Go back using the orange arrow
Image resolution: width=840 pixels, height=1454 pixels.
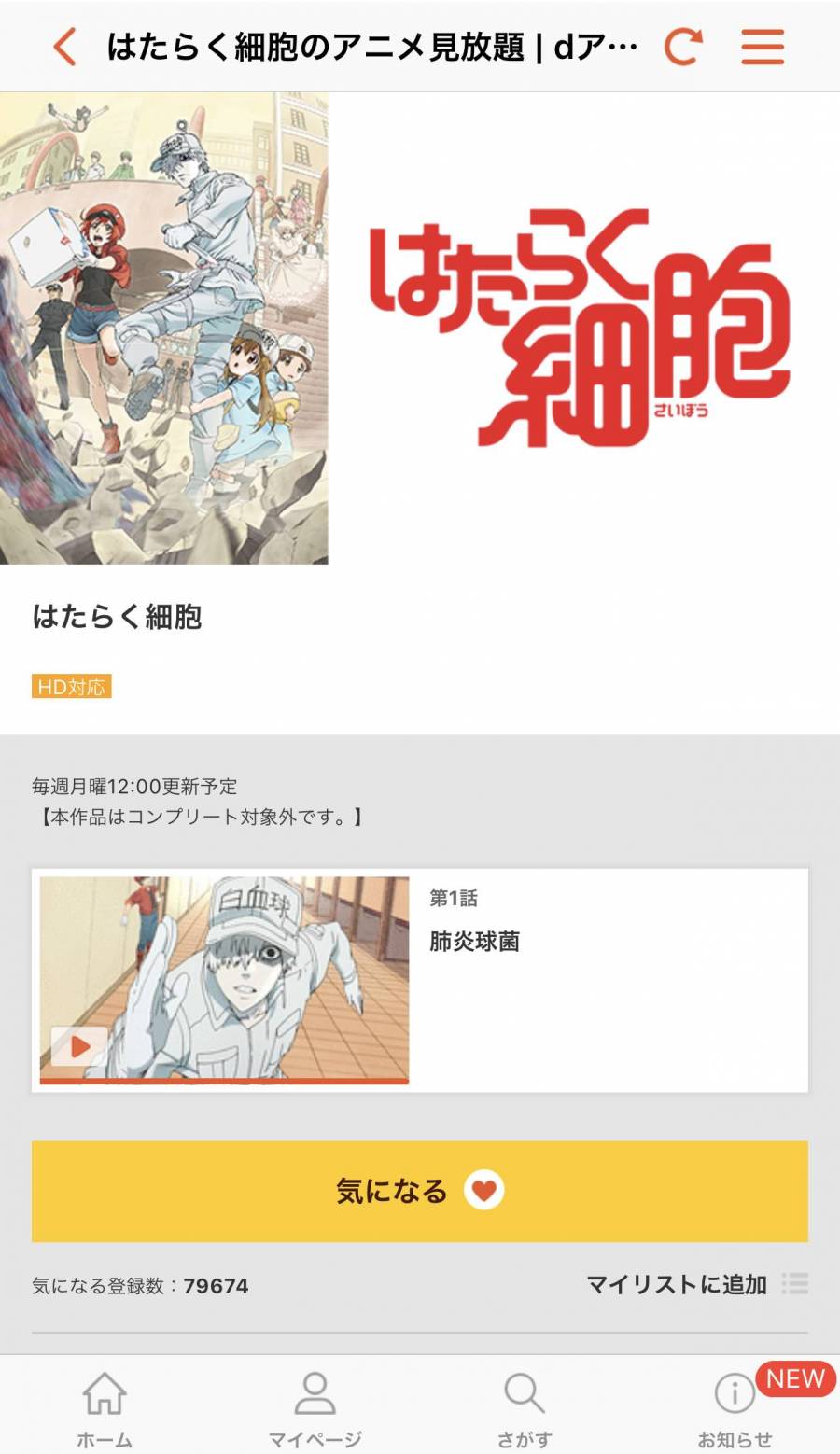64,46
